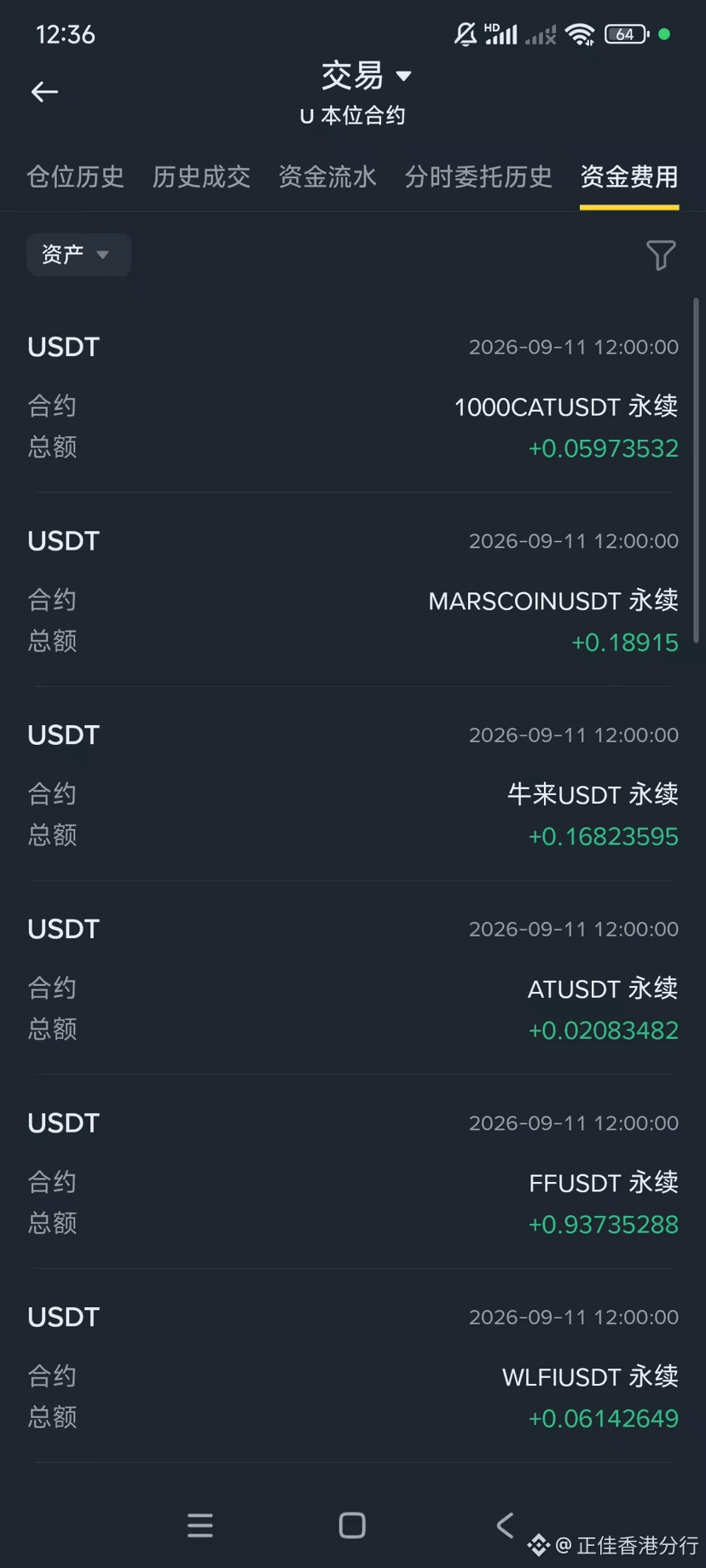Open the system recent apps menu
This screenshot has height=1568, width=706.
(x=200, y=1525)
